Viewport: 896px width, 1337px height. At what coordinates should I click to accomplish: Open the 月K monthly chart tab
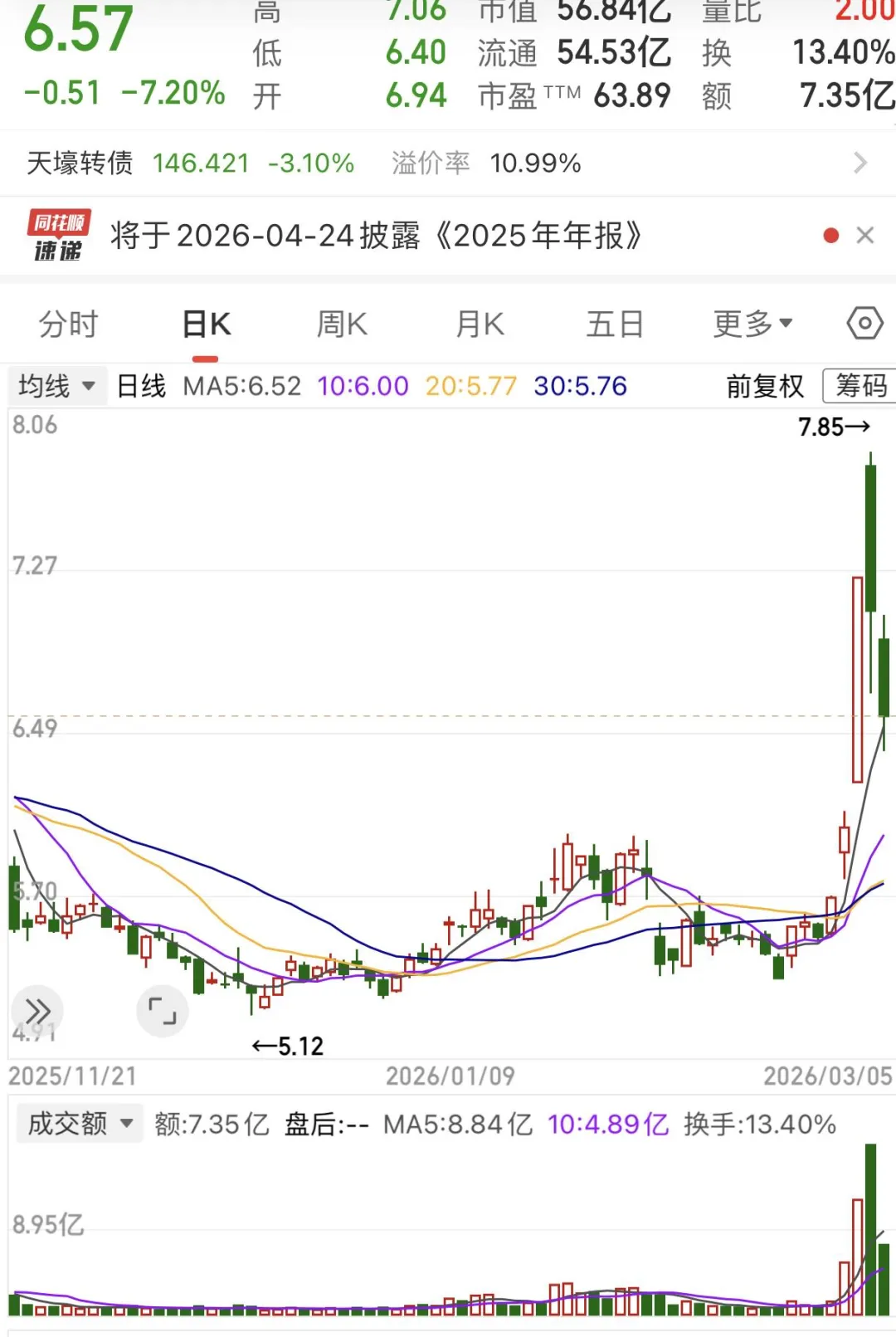(480, 324)
